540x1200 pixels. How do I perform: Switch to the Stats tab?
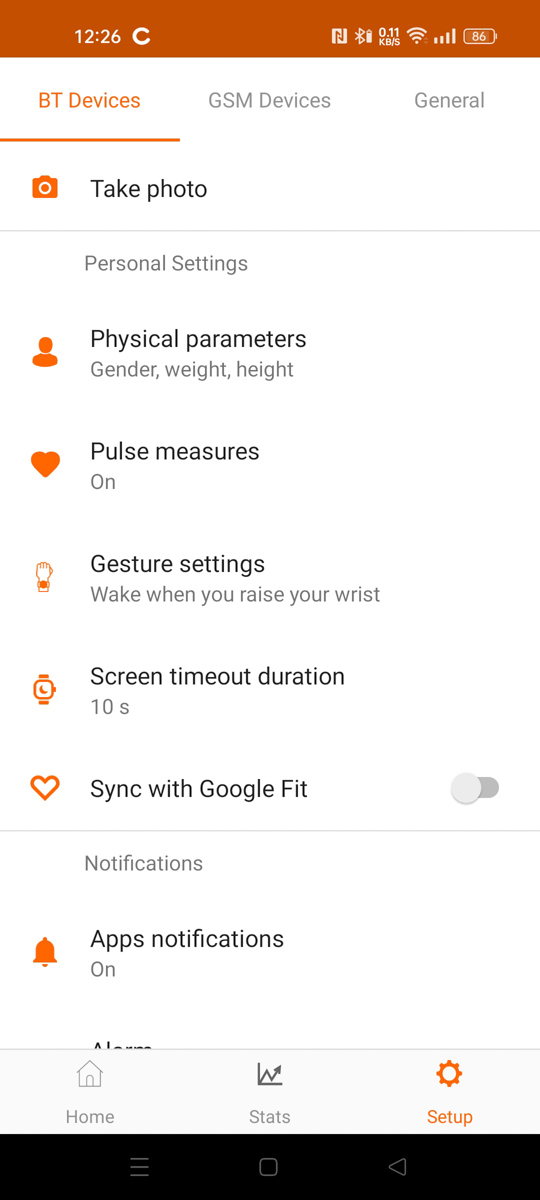[270, 1092]
